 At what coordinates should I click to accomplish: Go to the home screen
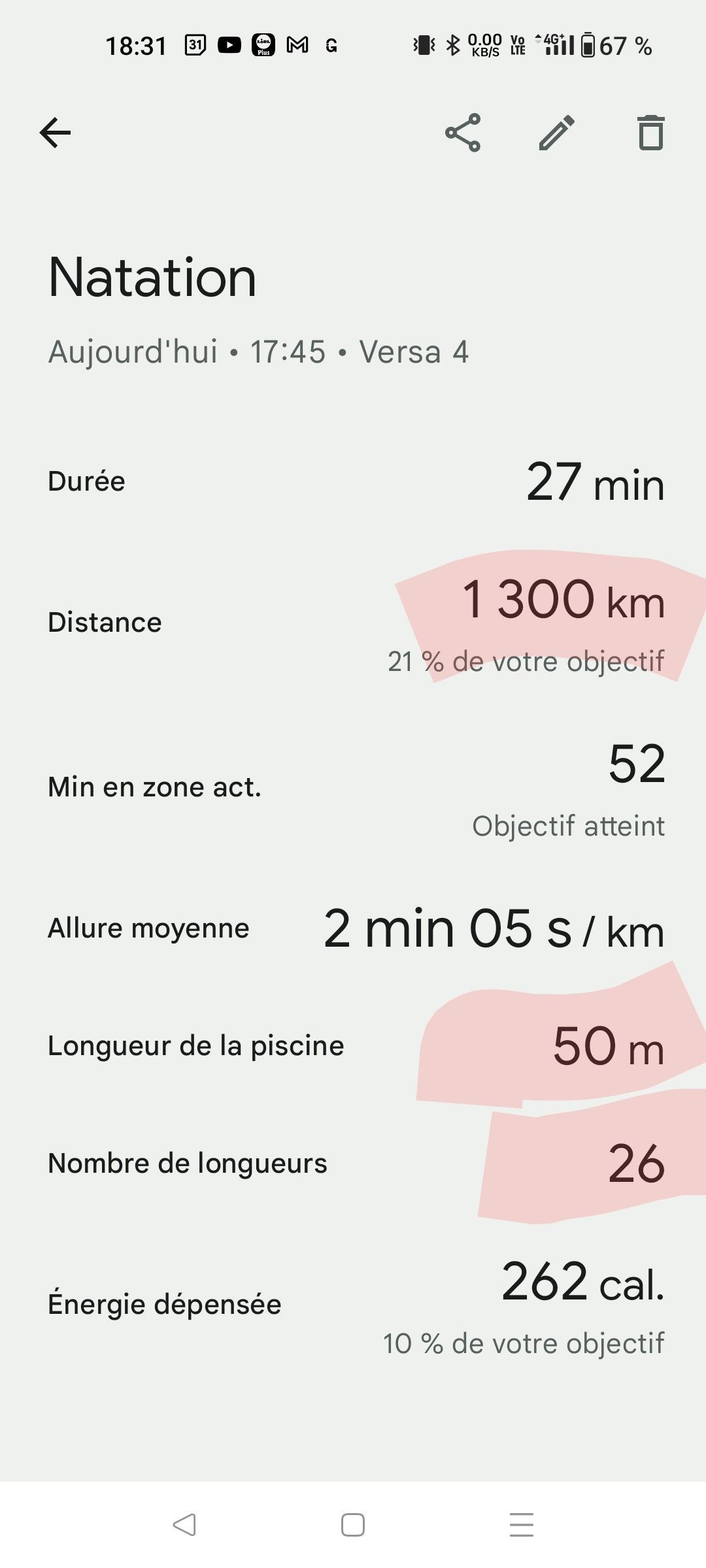pyautogui.click(x=353, y=1525)
